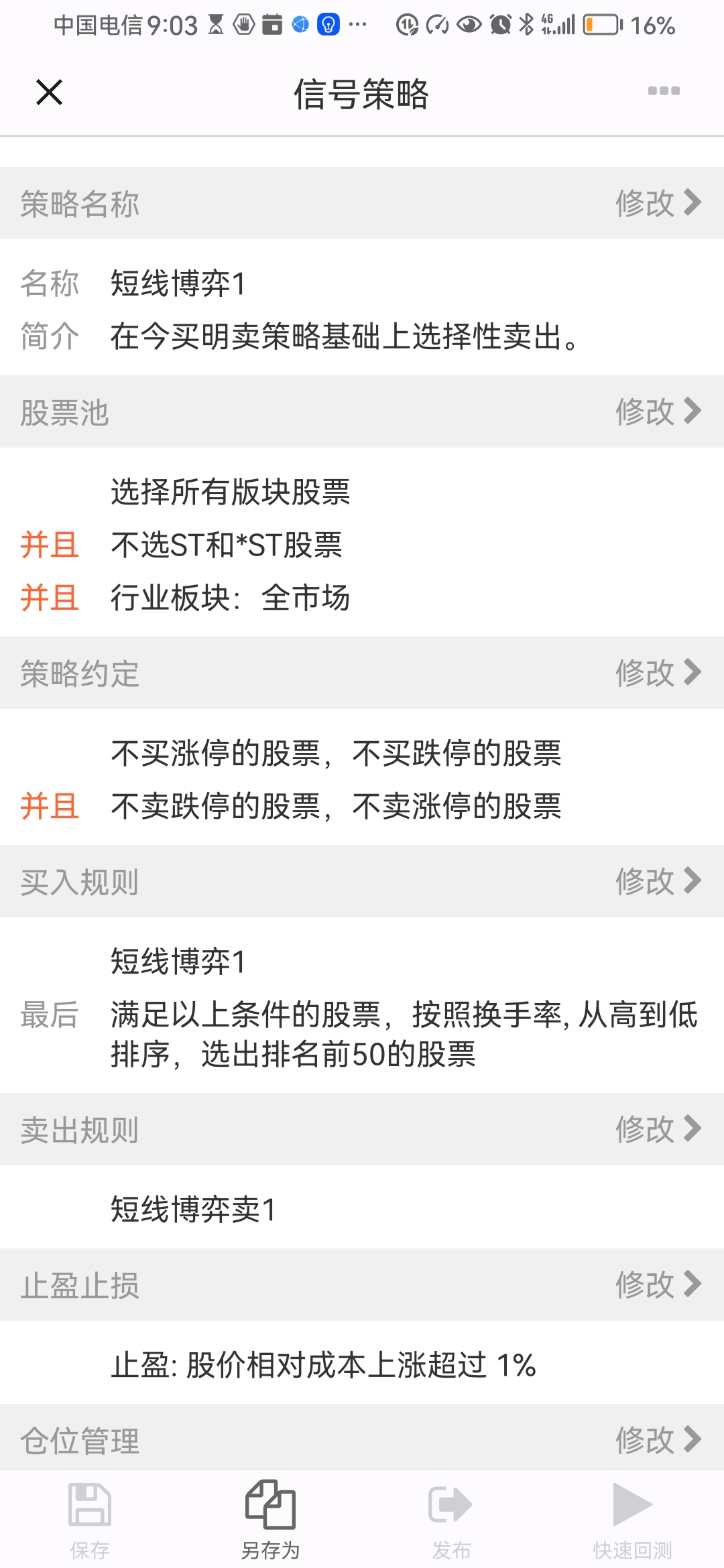Close the 信号策略 page
Screen dimensions: 724x1568
[x=49, y=92]
